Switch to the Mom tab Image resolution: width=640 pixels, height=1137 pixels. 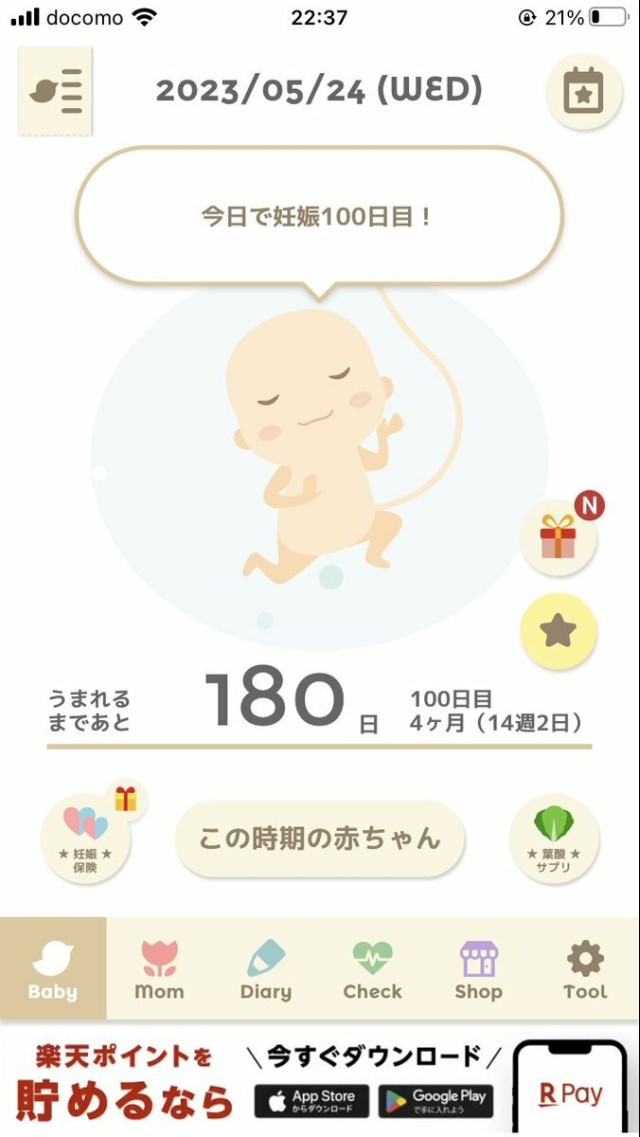159,969
